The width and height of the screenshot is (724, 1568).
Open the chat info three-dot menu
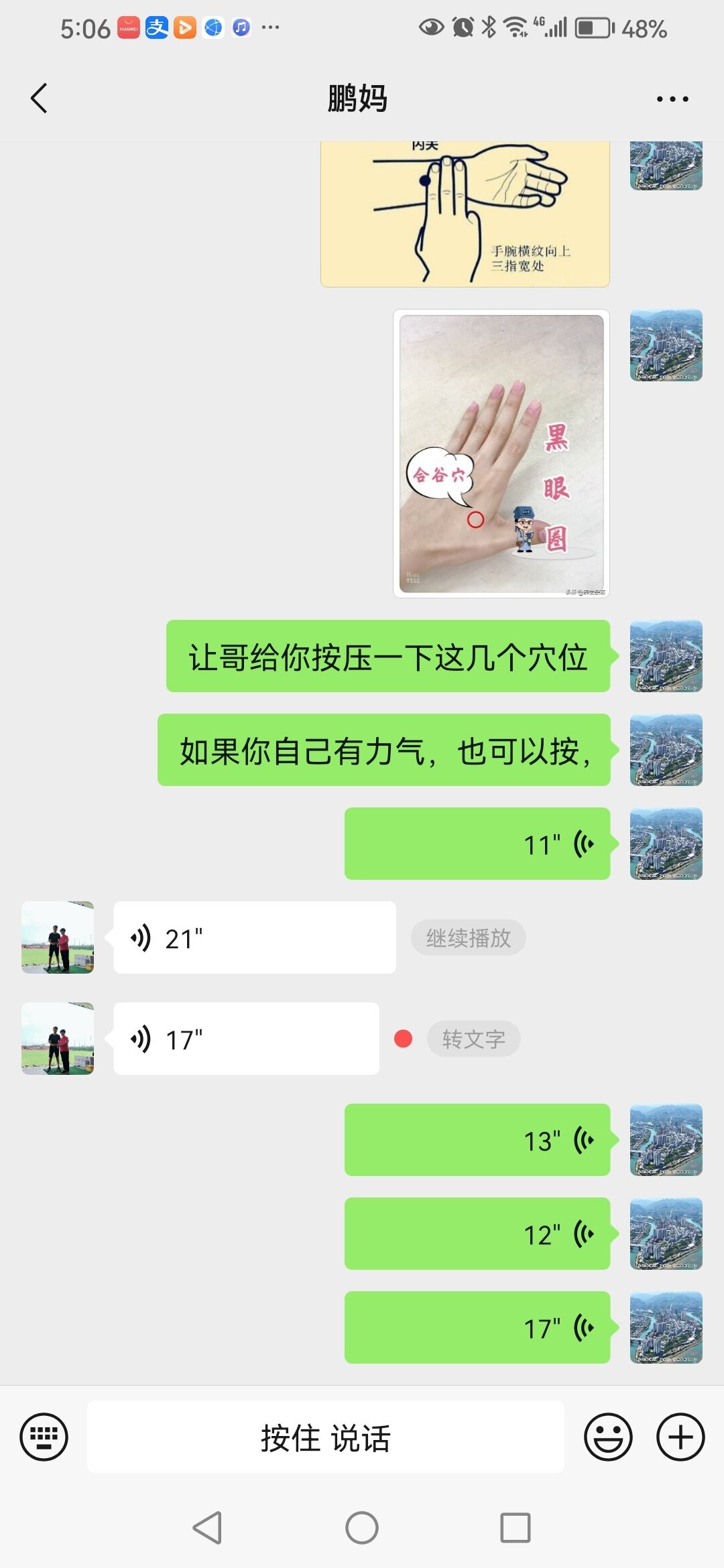[672, 99]
